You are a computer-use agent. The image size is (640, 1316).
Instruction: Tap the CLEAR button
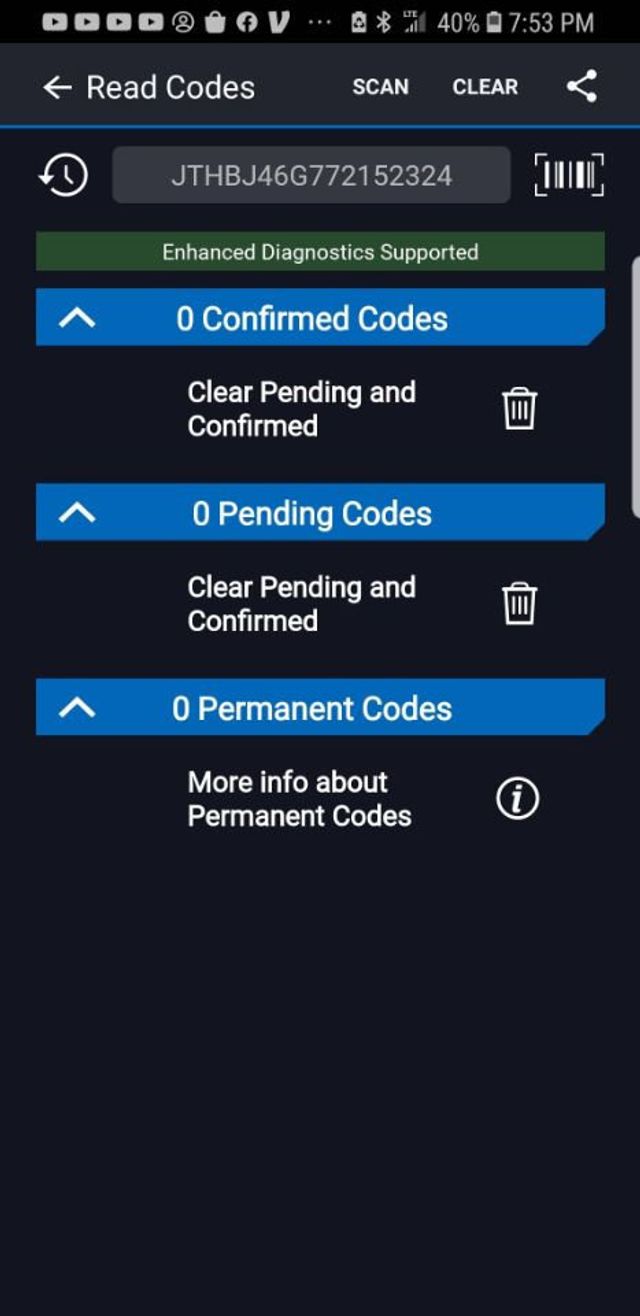pyautogui.click(x=485, y=87)
